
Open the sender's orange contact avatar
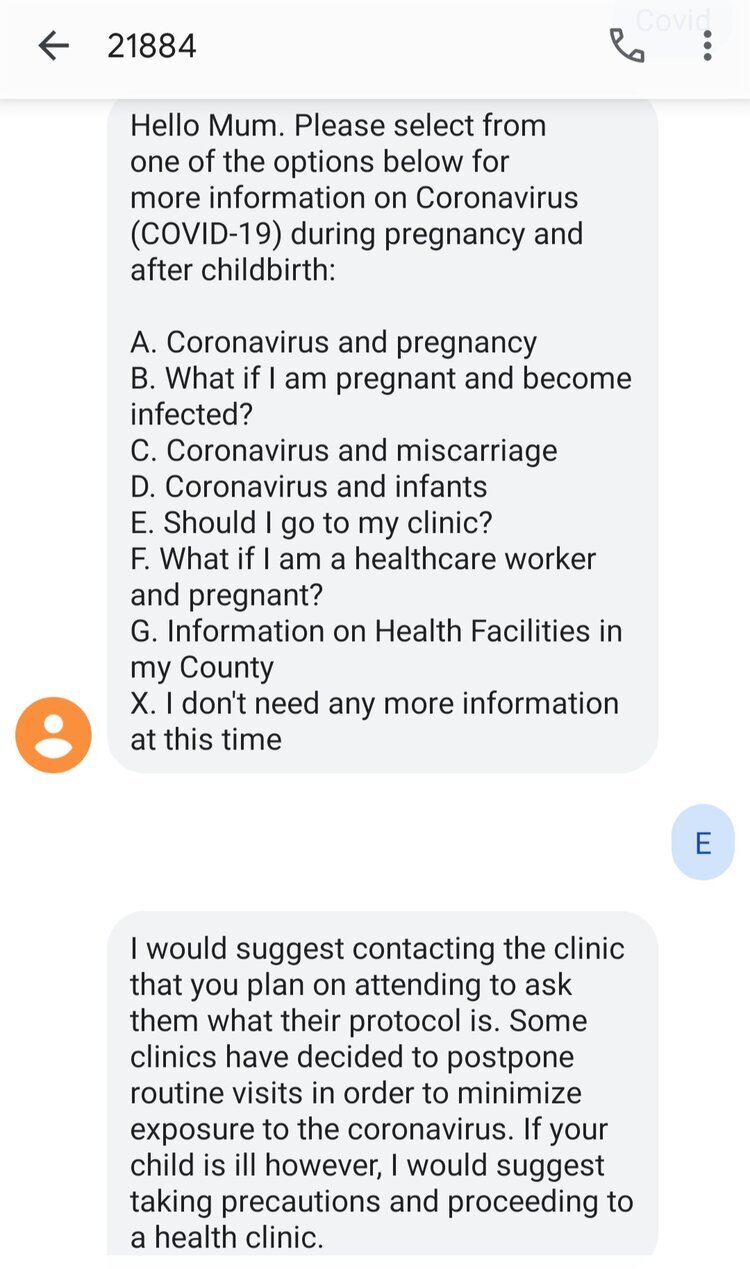(53, 735)
